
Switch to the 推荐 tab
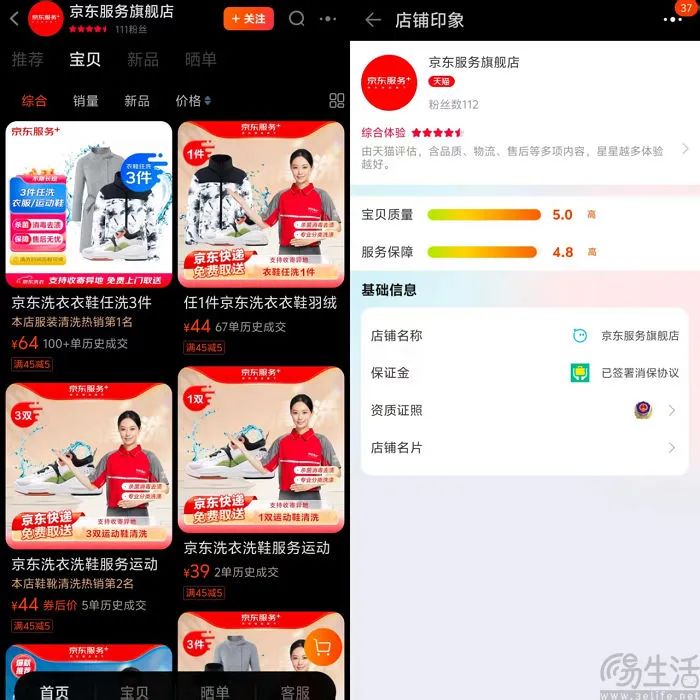[27, 60]
